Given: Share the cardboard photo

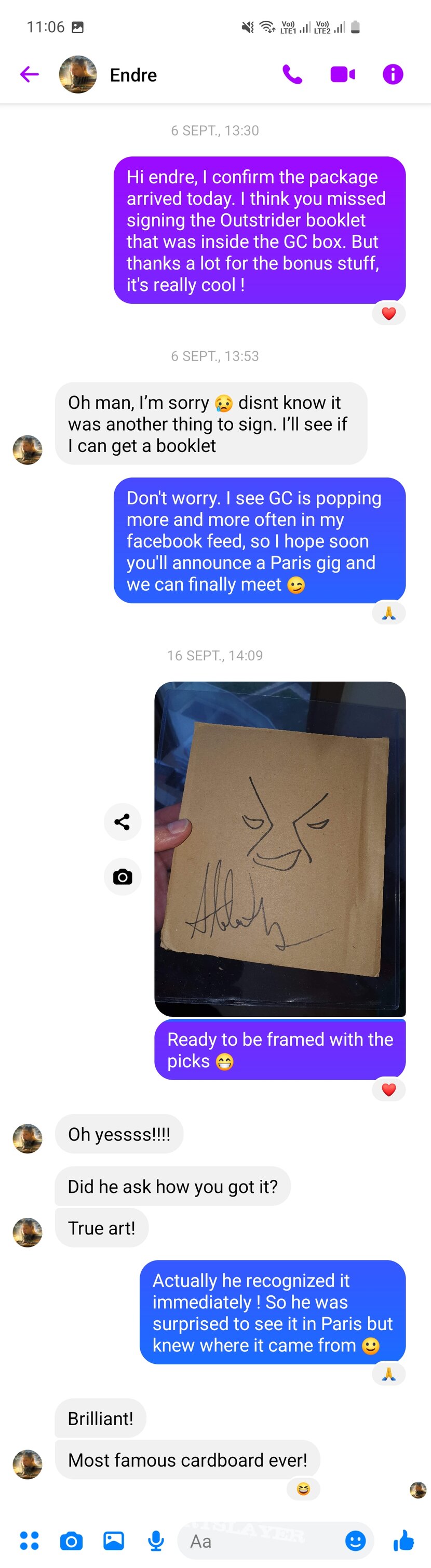Looking at the screenshot, I should point(123,822).
